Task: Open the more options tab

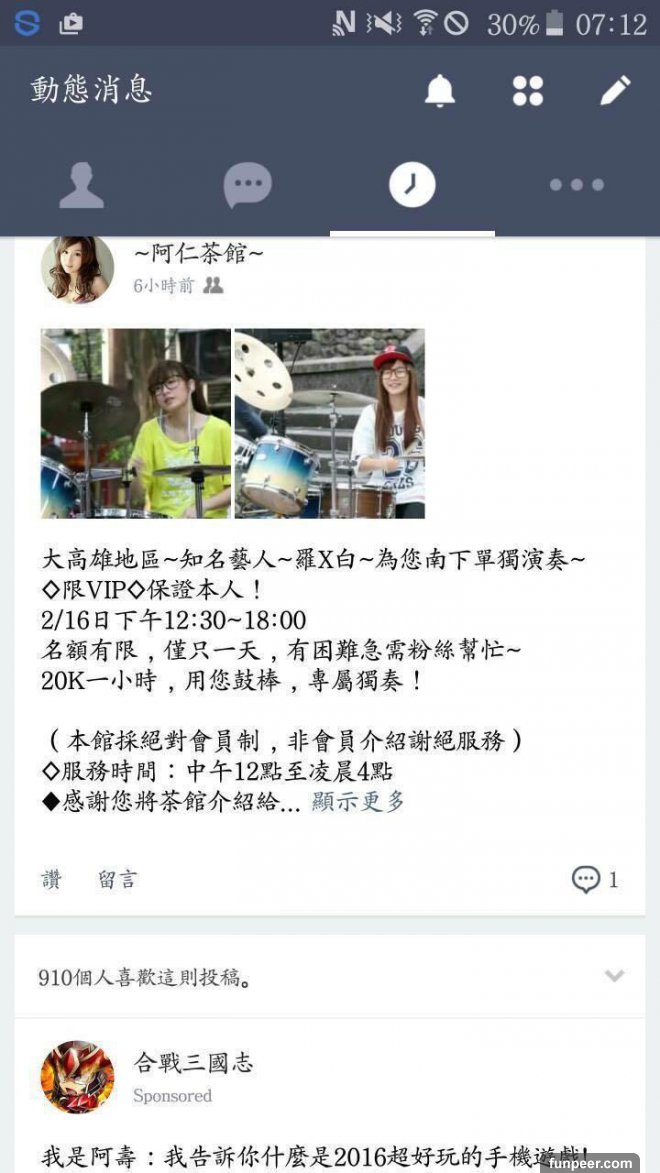Action: point(577,185)
